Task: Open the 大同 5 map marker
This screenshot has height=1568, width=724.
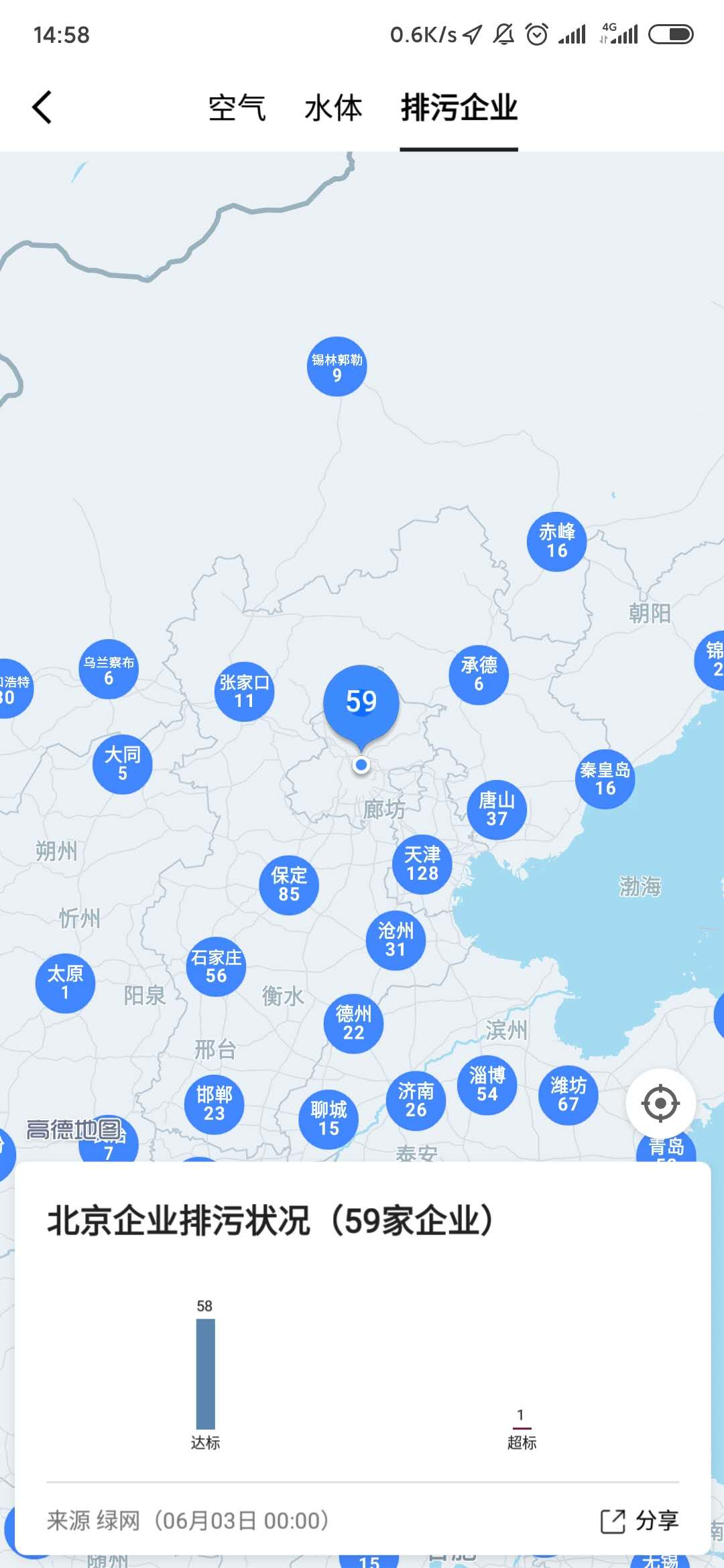Action: click(122, 764)
